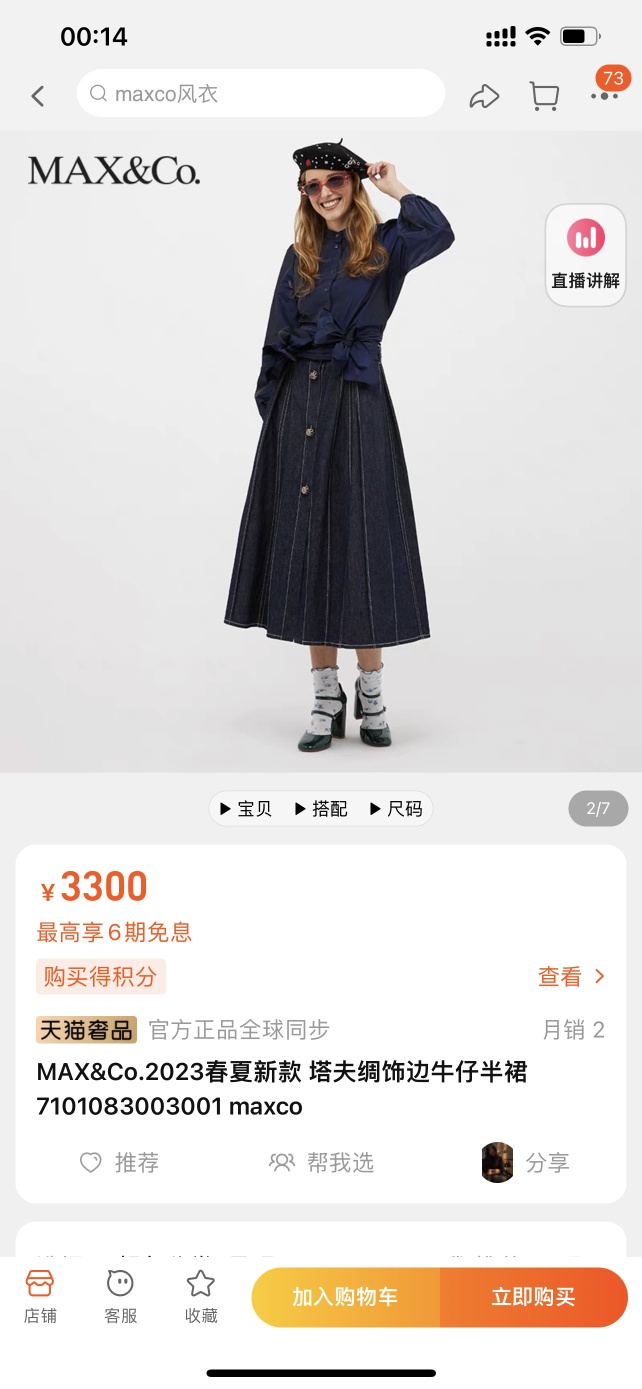Tap 推荐 to recommend this item
642x1389 pixels.
click(120, 1162)
